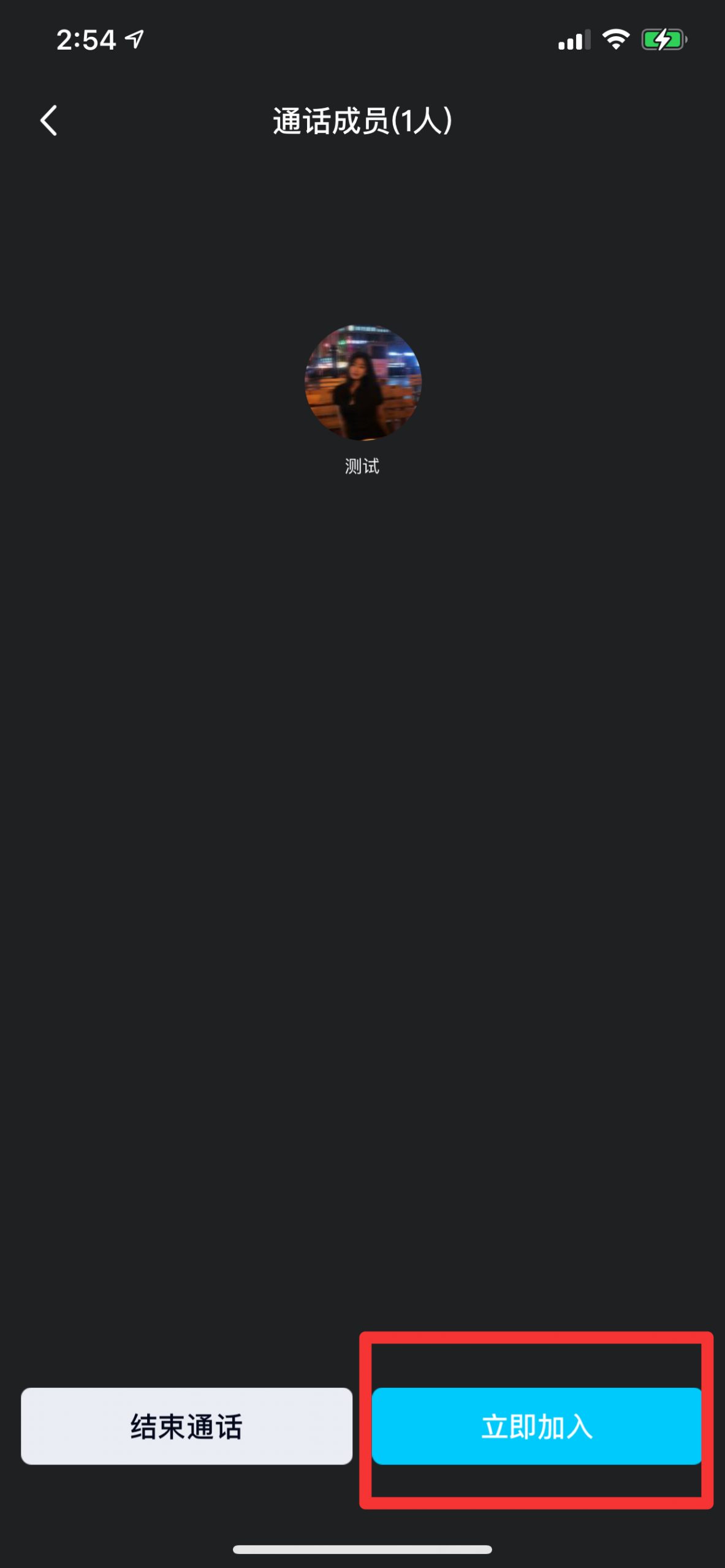Join the call with 立即加入
This screenshot has width=725, height=1568.
pyautogui.click(x=536, y=1426)
